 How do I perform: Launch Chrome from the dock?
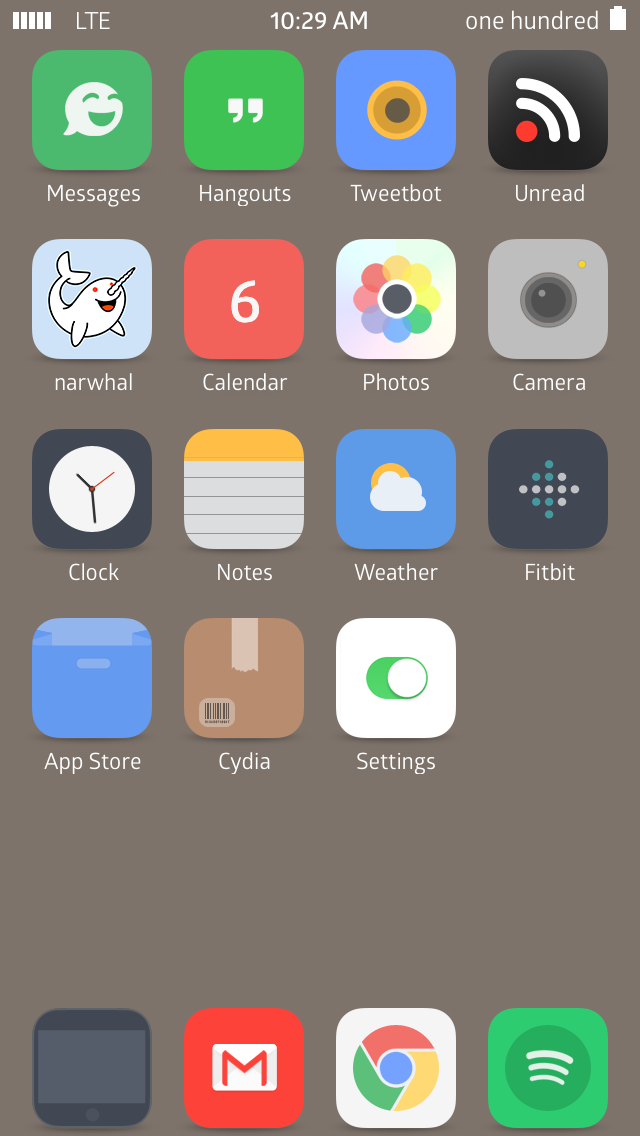pyautogui.click(x=396, y=1068)
